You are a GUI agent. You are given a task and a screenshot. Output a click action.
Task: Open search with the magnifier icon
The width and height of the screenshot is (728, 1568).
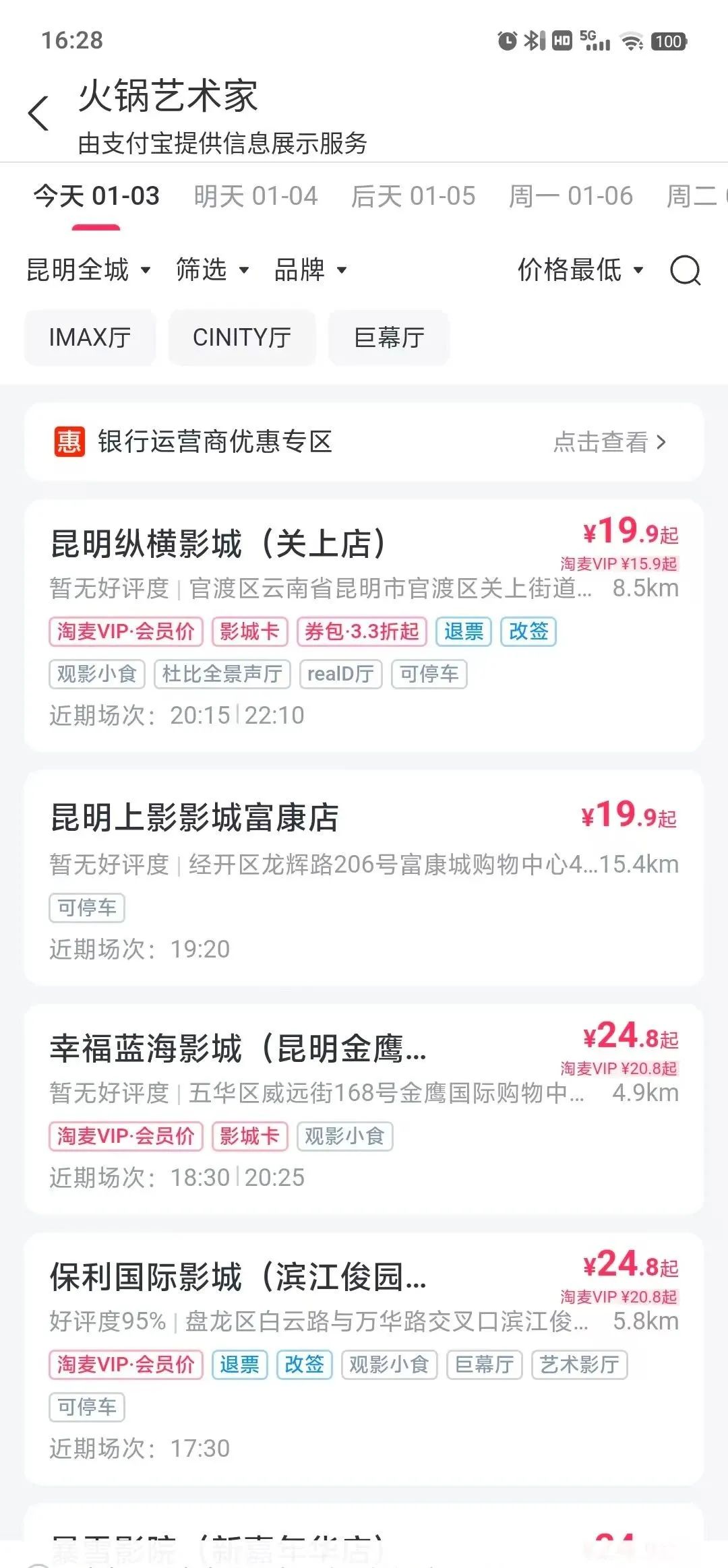point(686,272)
